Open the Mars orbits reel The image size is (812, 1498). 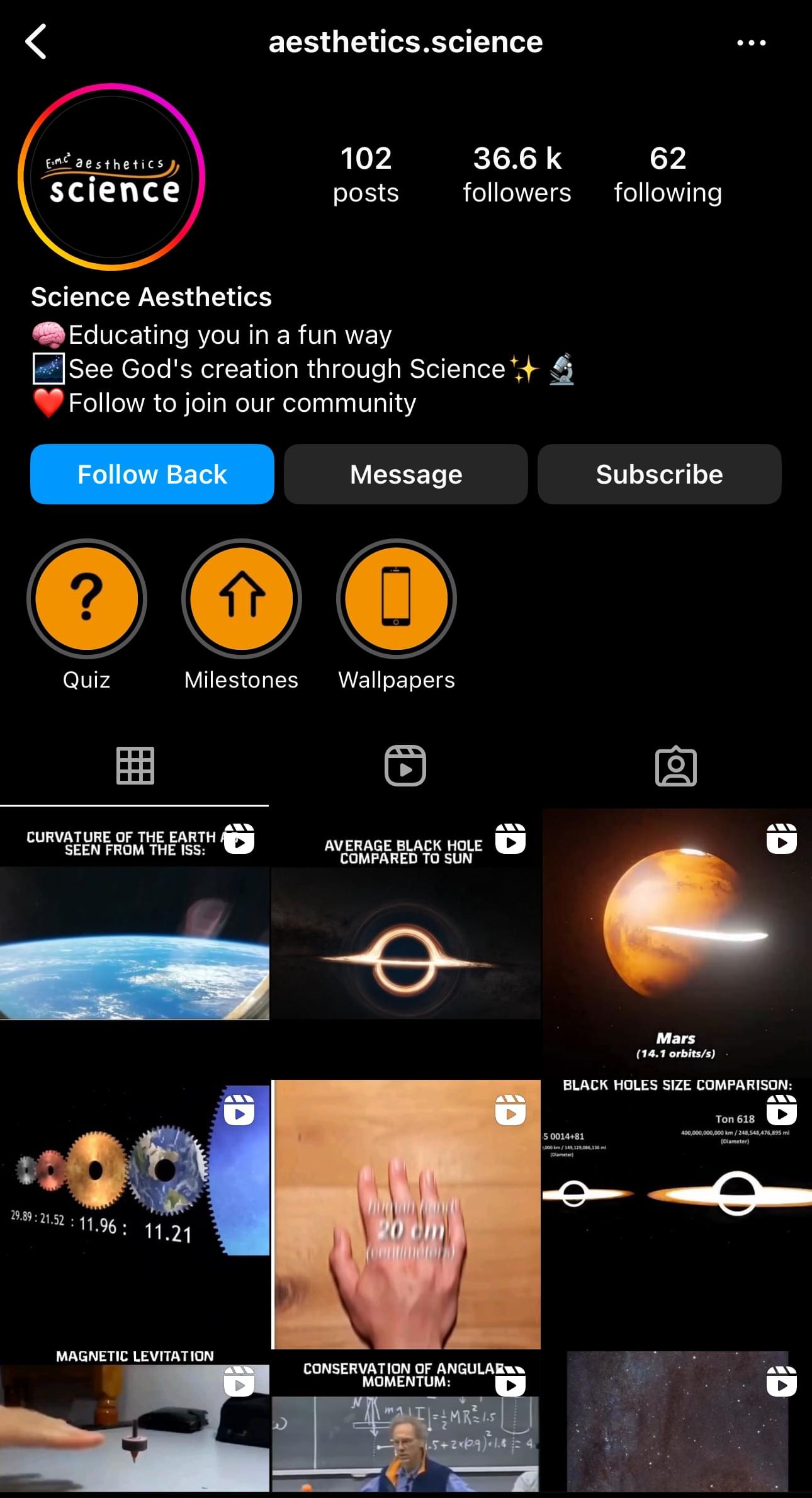point(677,943)
